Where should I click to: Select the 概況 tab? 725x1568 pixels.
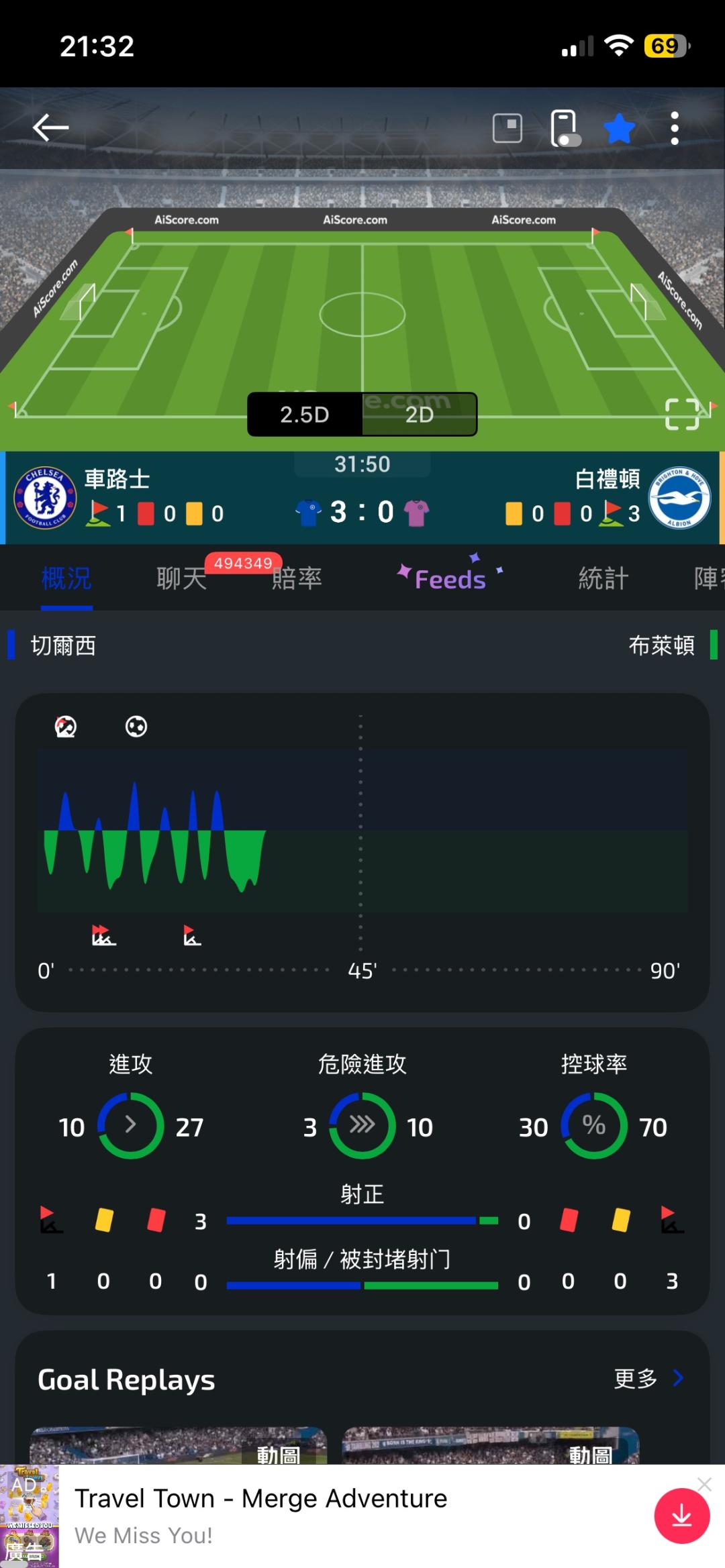click(x=66, y=578)
